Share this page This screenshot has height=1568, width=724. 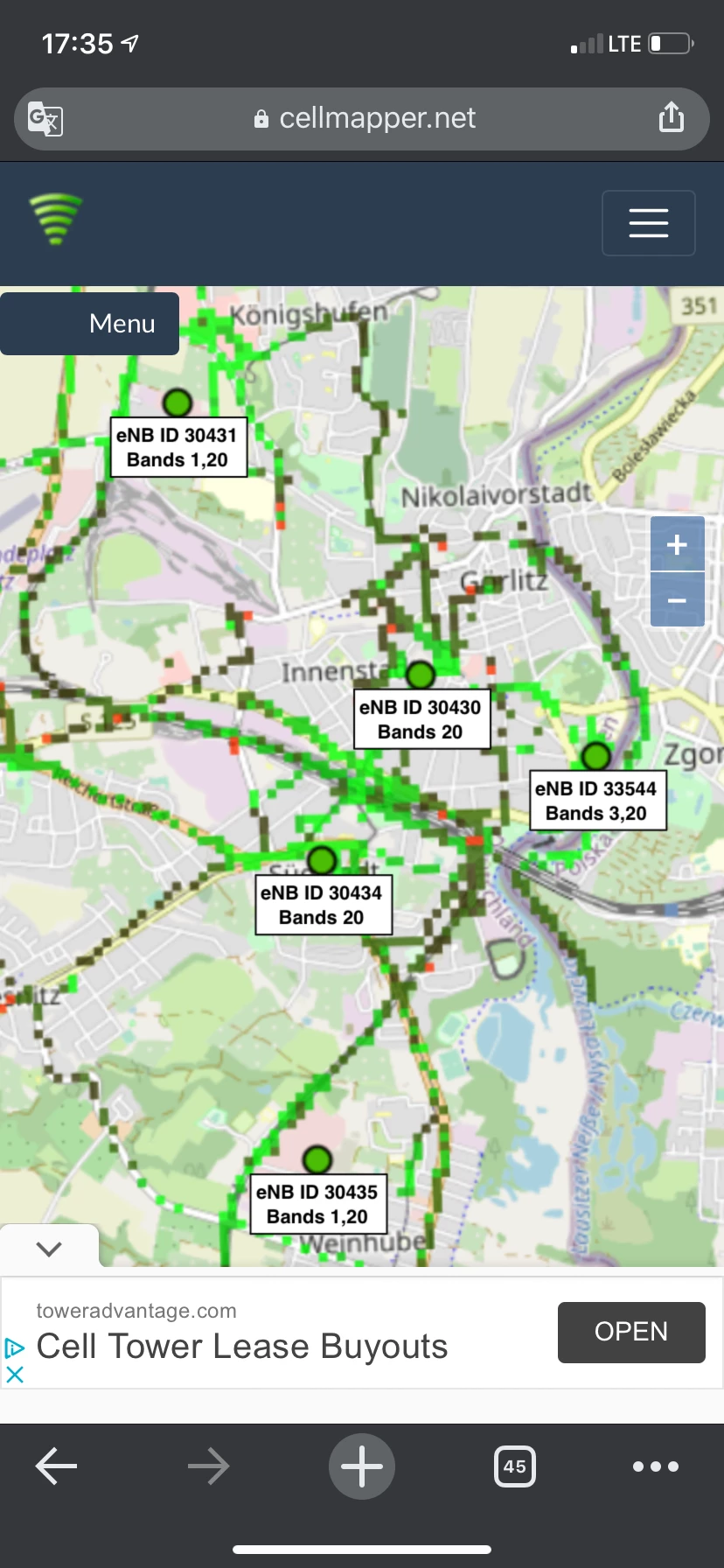tap(671, 117)
